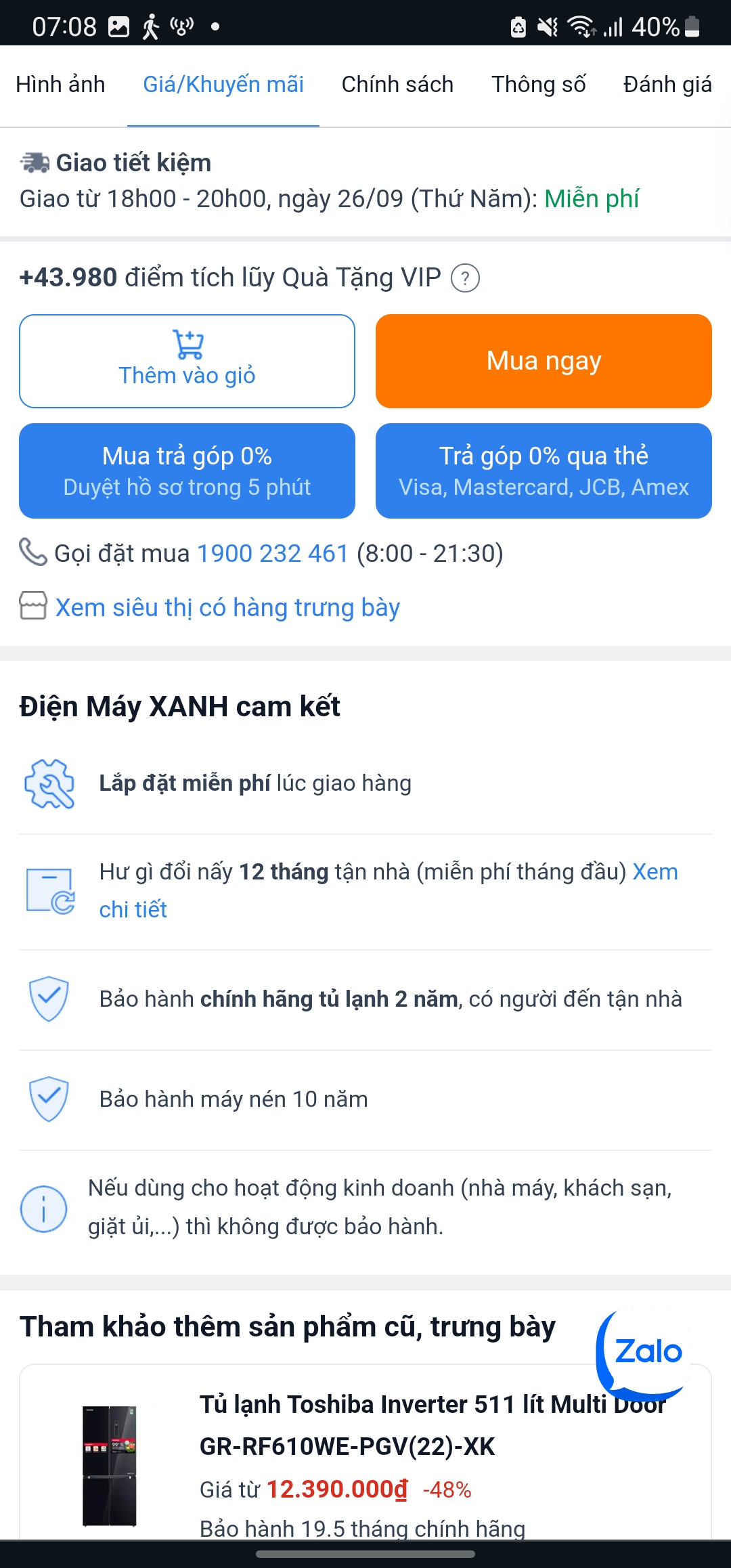The width and height of the screenshot is (731, 1568).
Task: Tap the Mua ngay button
Action: pos(544,361)
